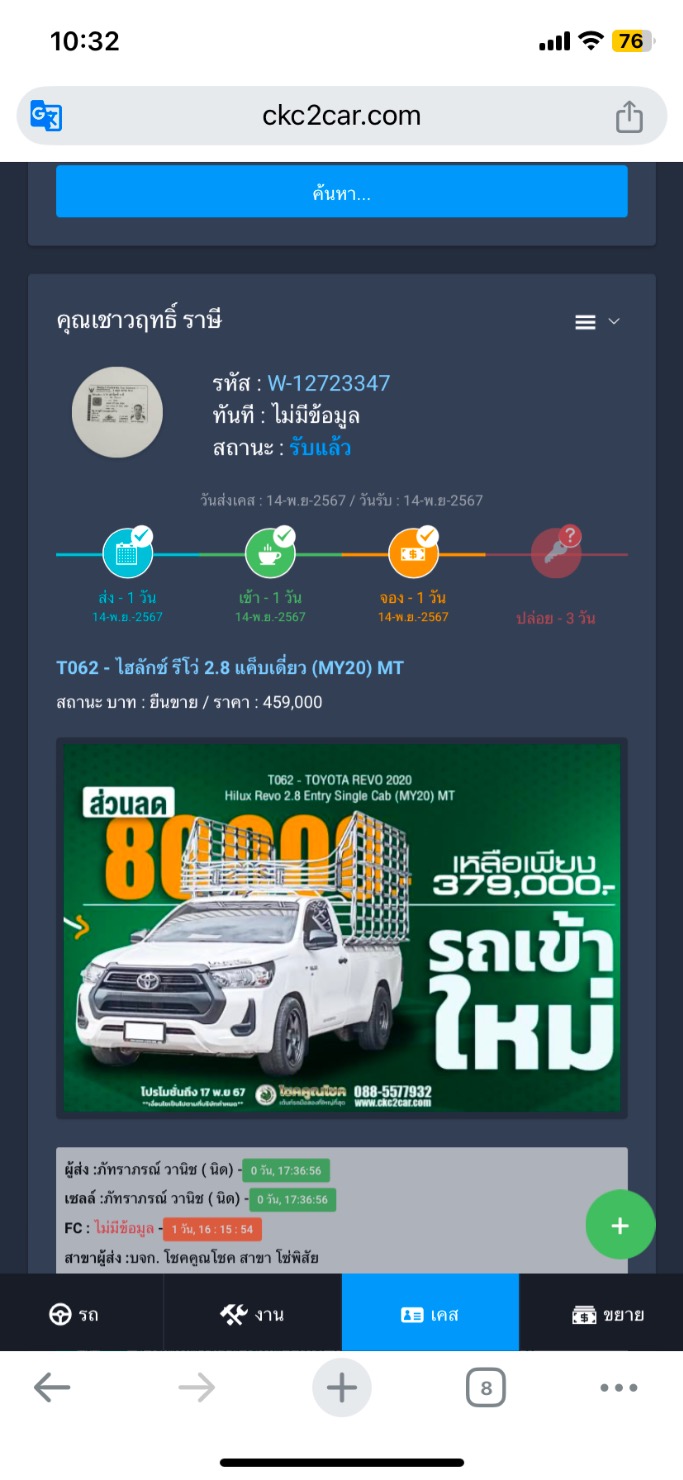Open a new browser tab
683x1480 pixels.
(x=341, y=1388)
